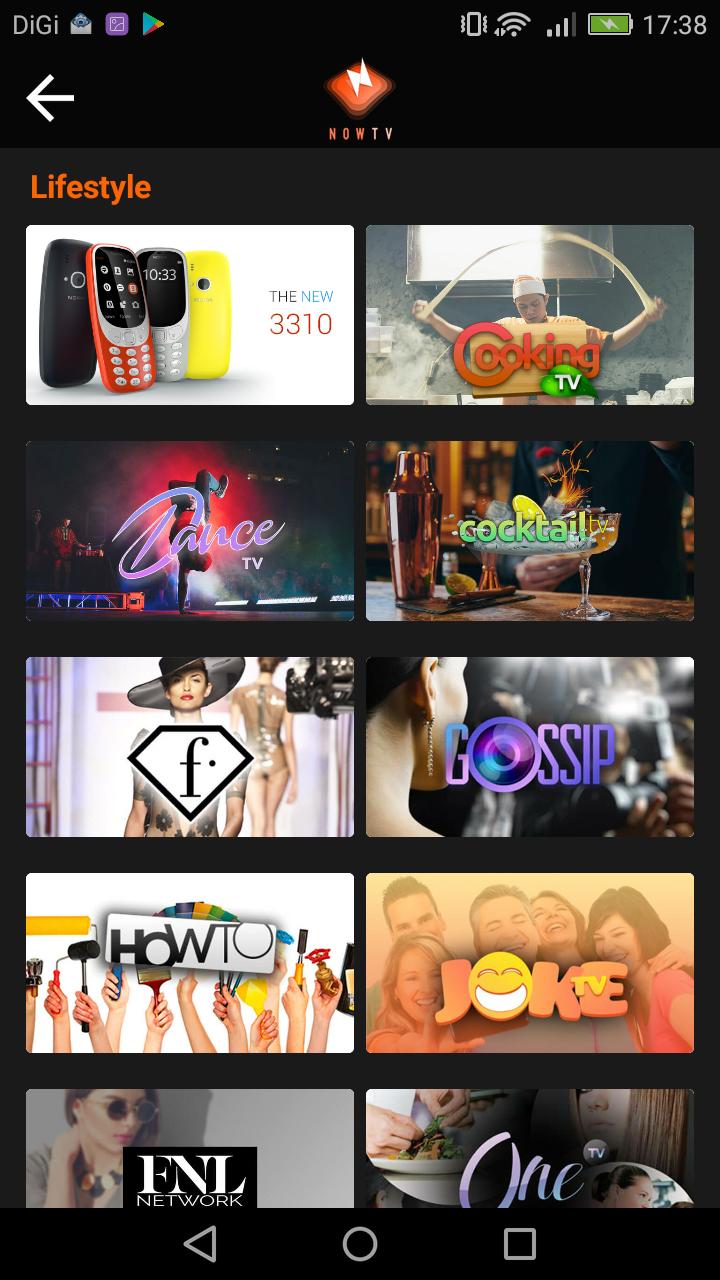The width and height of the screenshot is (720, 1280).
Task: Play the Joke TV channel
Action: pyautogui.click(x=530, y=963)
